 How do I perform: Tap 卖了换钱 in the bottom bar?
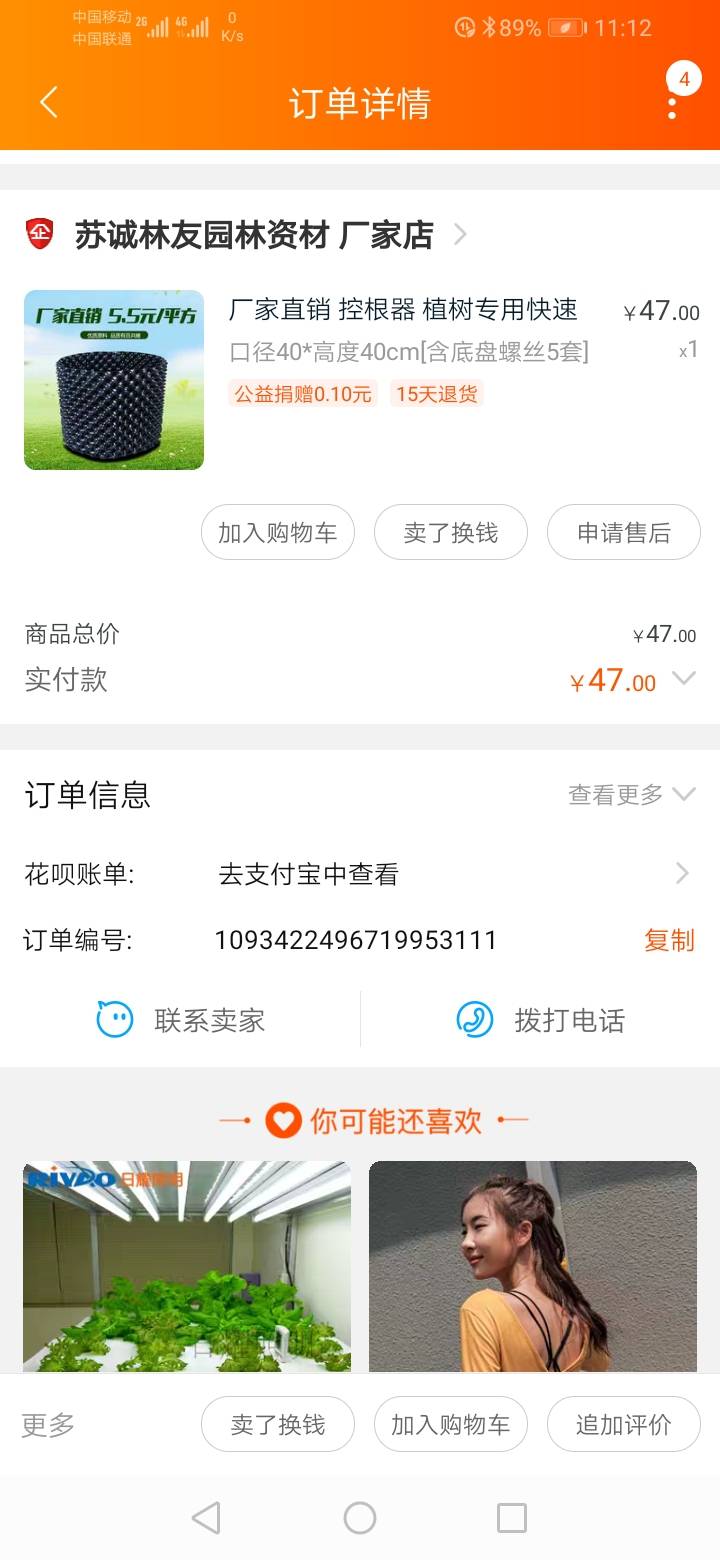pos(278,1425)
